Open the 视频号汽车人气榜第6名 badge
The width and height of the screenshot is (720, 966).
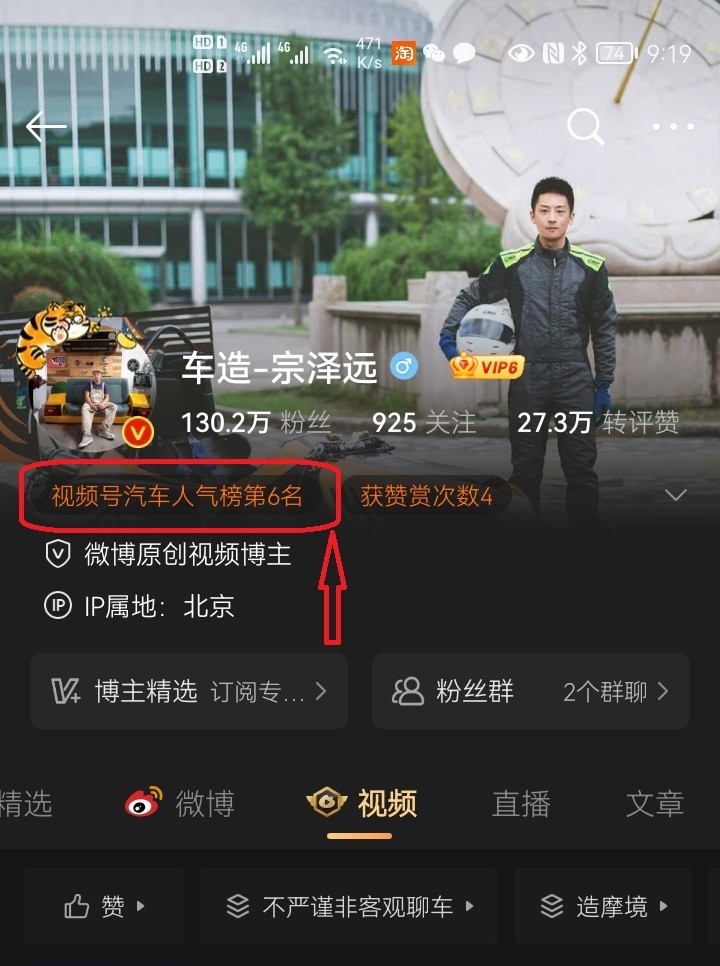coord(179,494)
